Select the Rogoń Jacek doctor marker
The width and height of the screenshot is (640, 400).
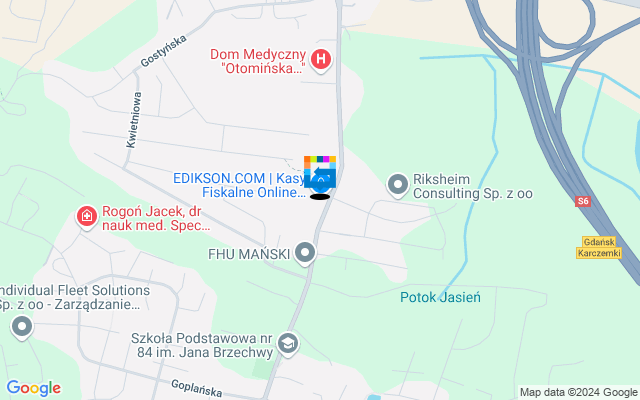87,216
